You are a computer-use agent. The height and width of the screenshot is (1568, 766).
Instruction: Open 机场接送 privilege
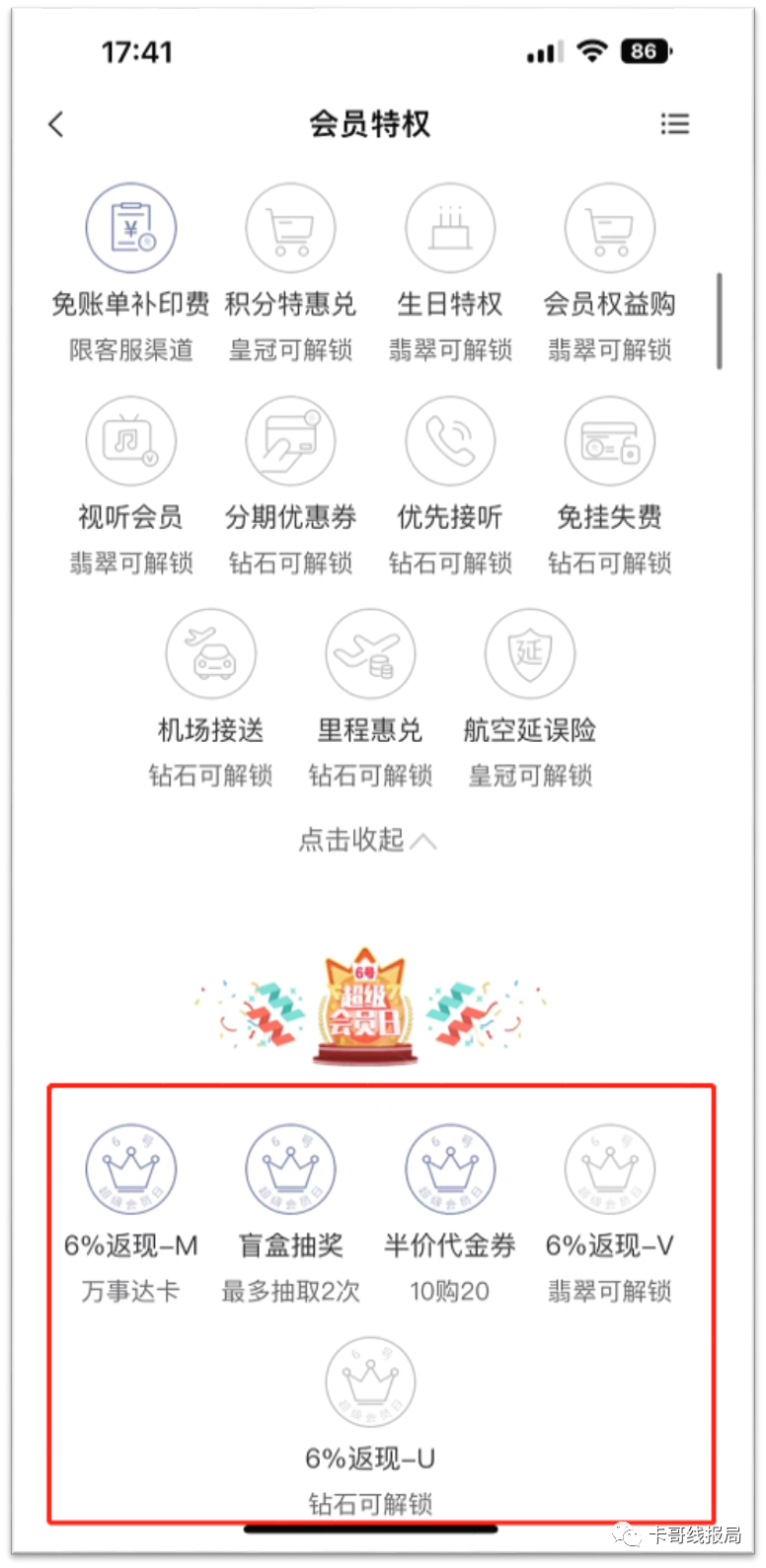pyautogui.click(x=210, y=655)
